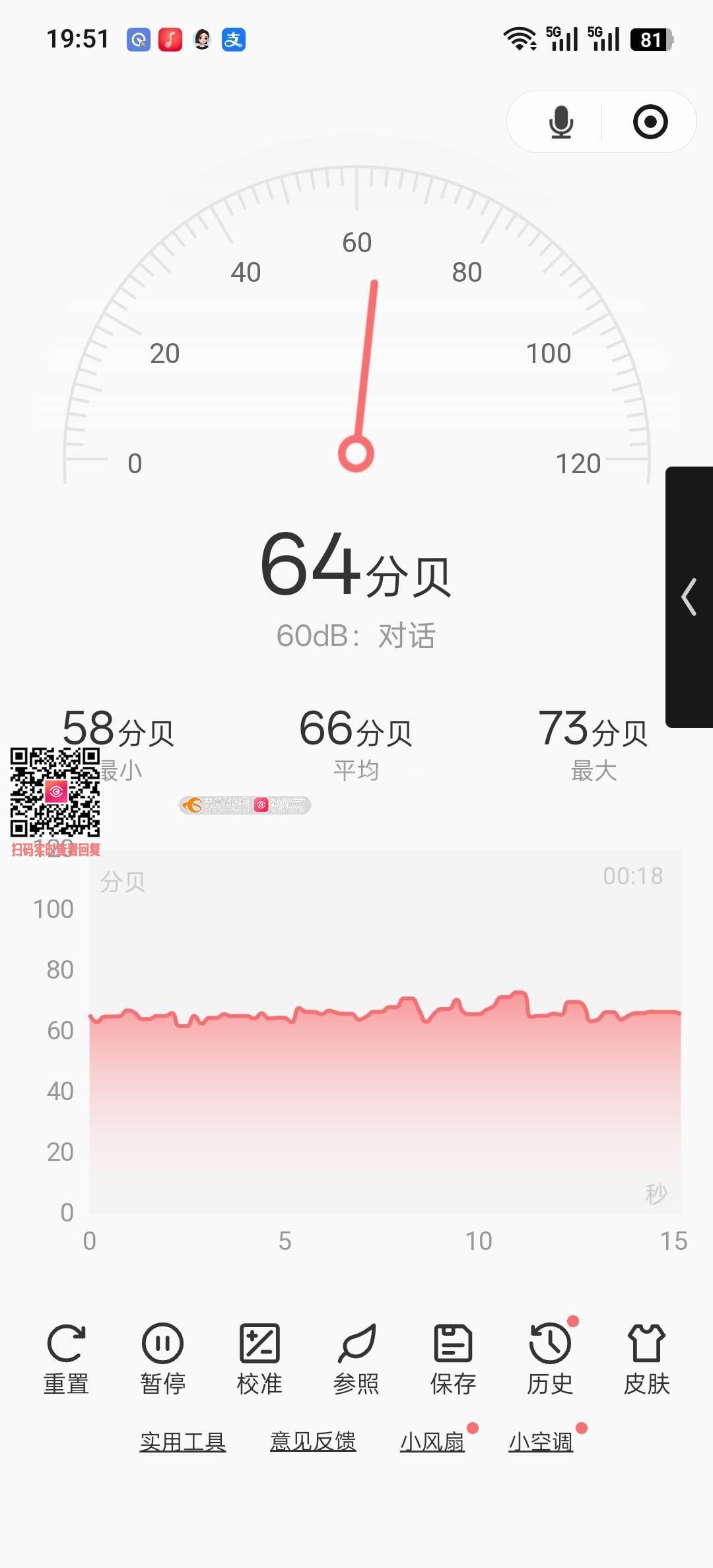Open the 小风扇 link
The height and width of the screenshot is (1568, 713).
point(432,1442)
